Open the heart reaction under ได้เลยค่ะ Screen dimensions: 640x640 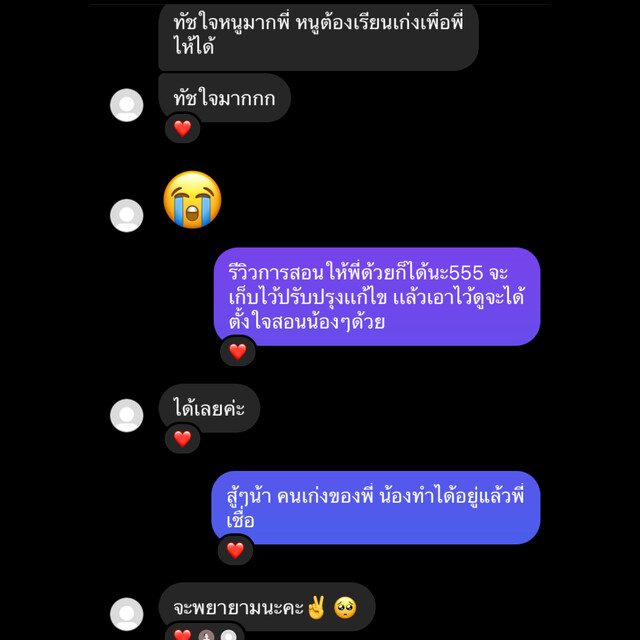(182, 438)
